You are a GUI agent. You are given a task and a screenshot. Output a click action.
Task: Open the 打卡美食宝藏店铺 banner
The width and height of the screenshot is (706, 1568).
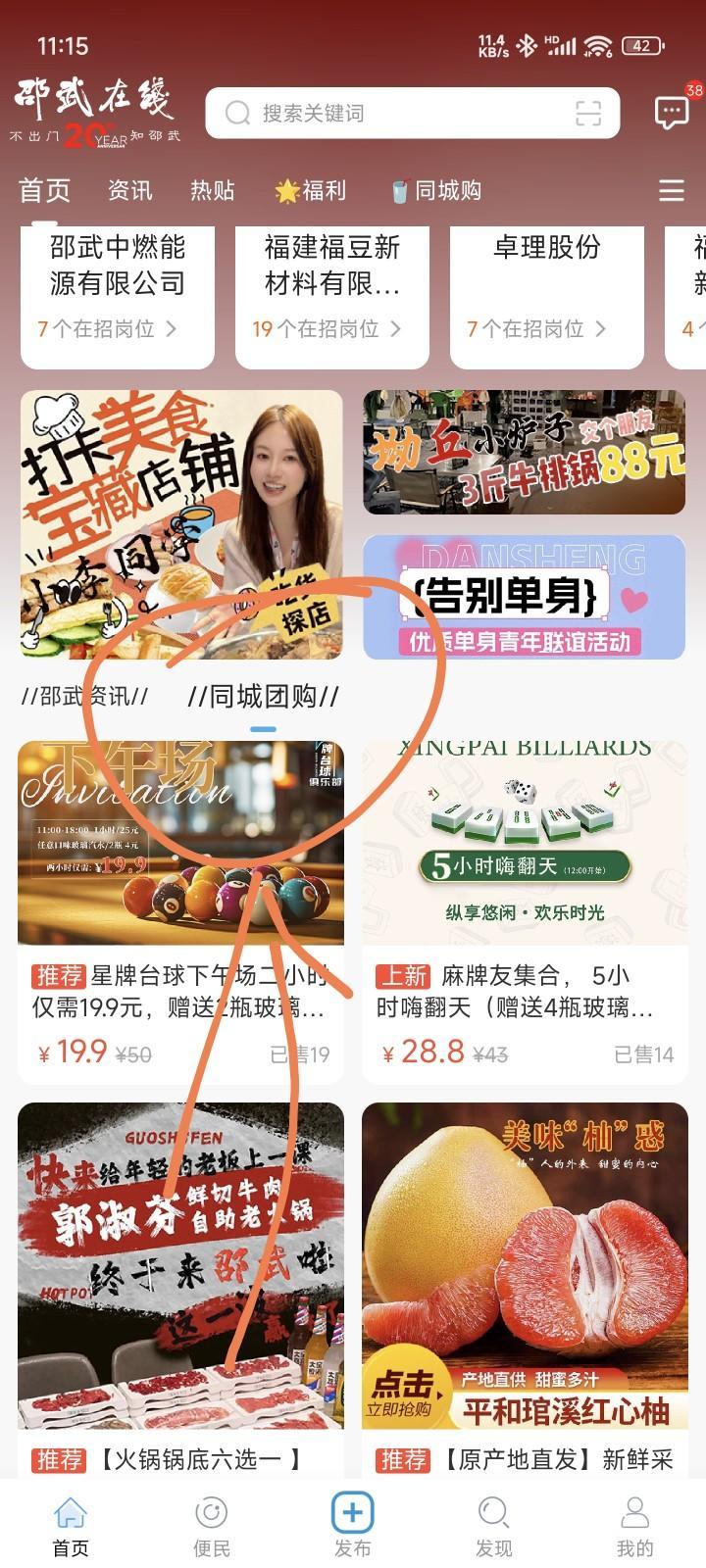click(181, 524)
